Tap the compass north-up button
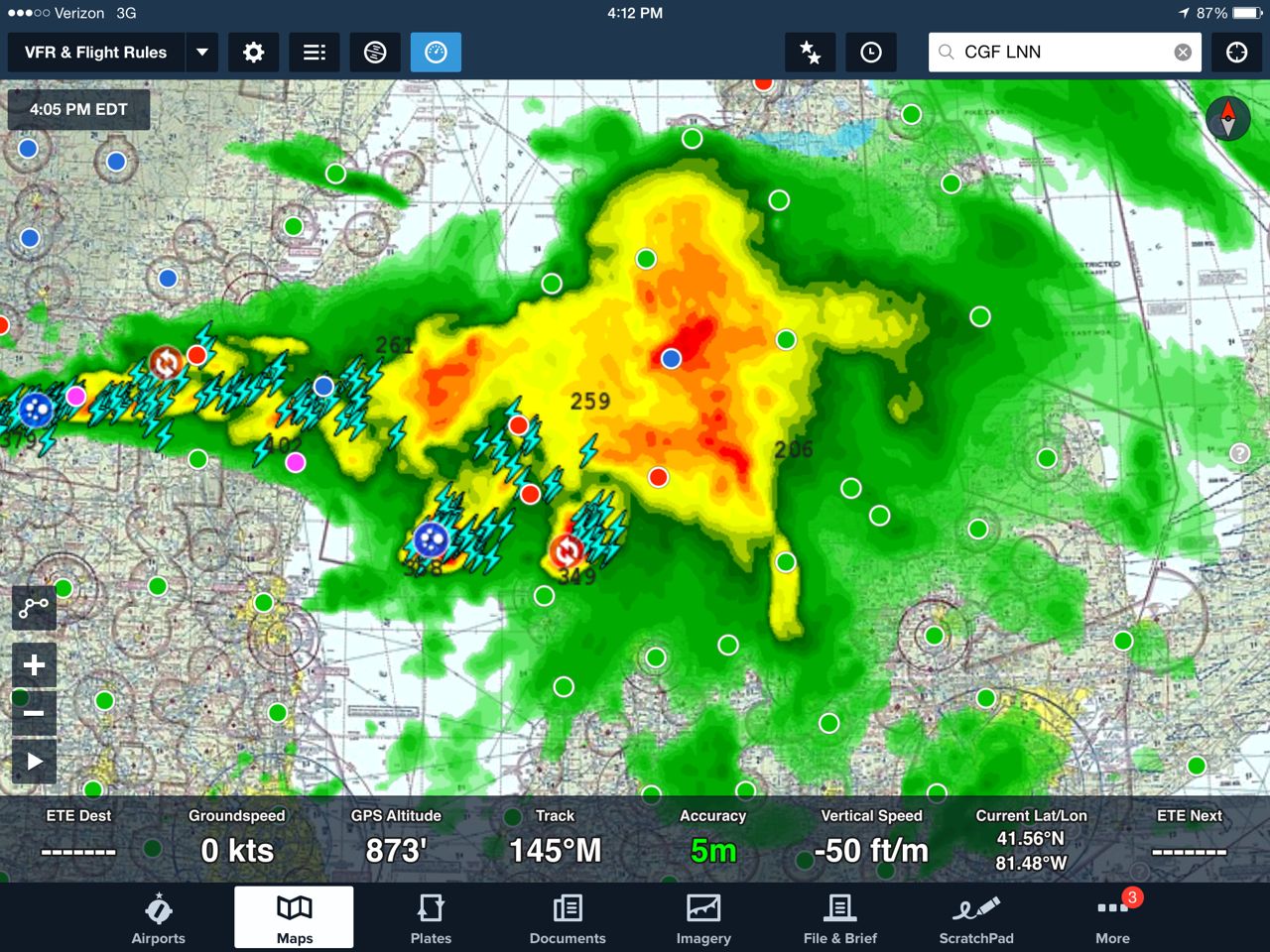The height and width of the screenshot is (952, 1270). pos(1227,119)
